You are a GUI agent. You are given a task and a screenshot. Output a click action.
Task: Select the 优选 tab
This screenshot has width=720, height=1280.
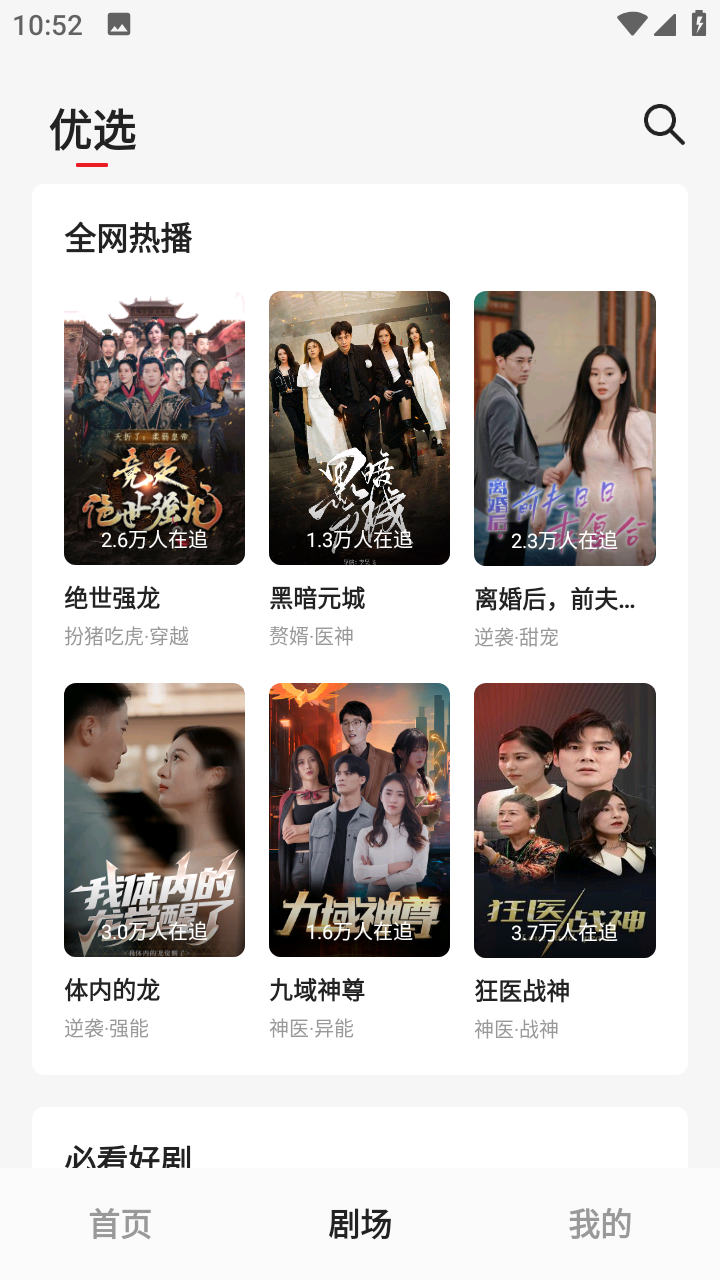click(x=93, y=130)
